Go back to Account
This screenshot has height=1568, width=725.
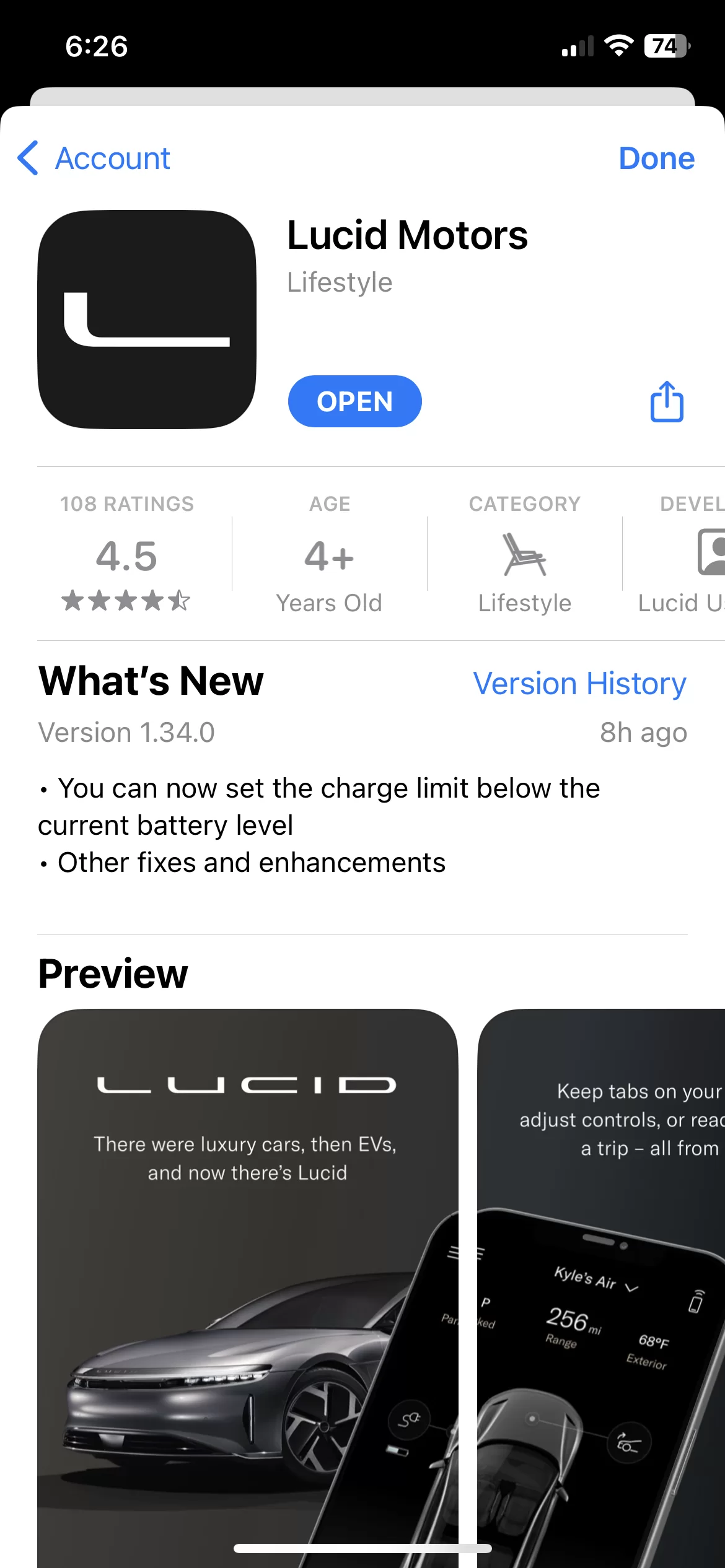coord(94,159)
